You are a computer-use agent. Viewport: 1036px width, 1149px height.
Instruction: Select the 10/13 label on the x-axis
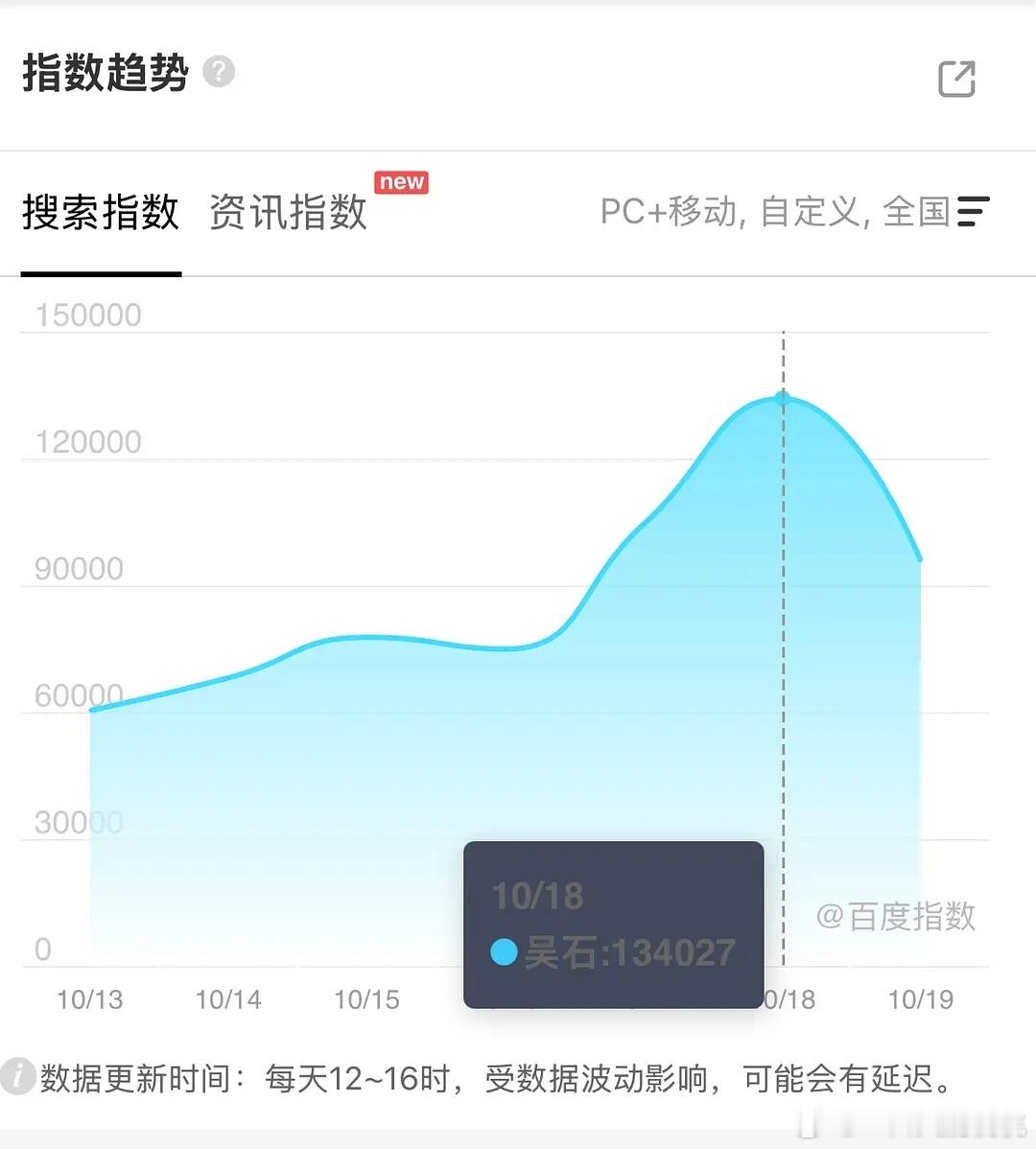point(90,999)
